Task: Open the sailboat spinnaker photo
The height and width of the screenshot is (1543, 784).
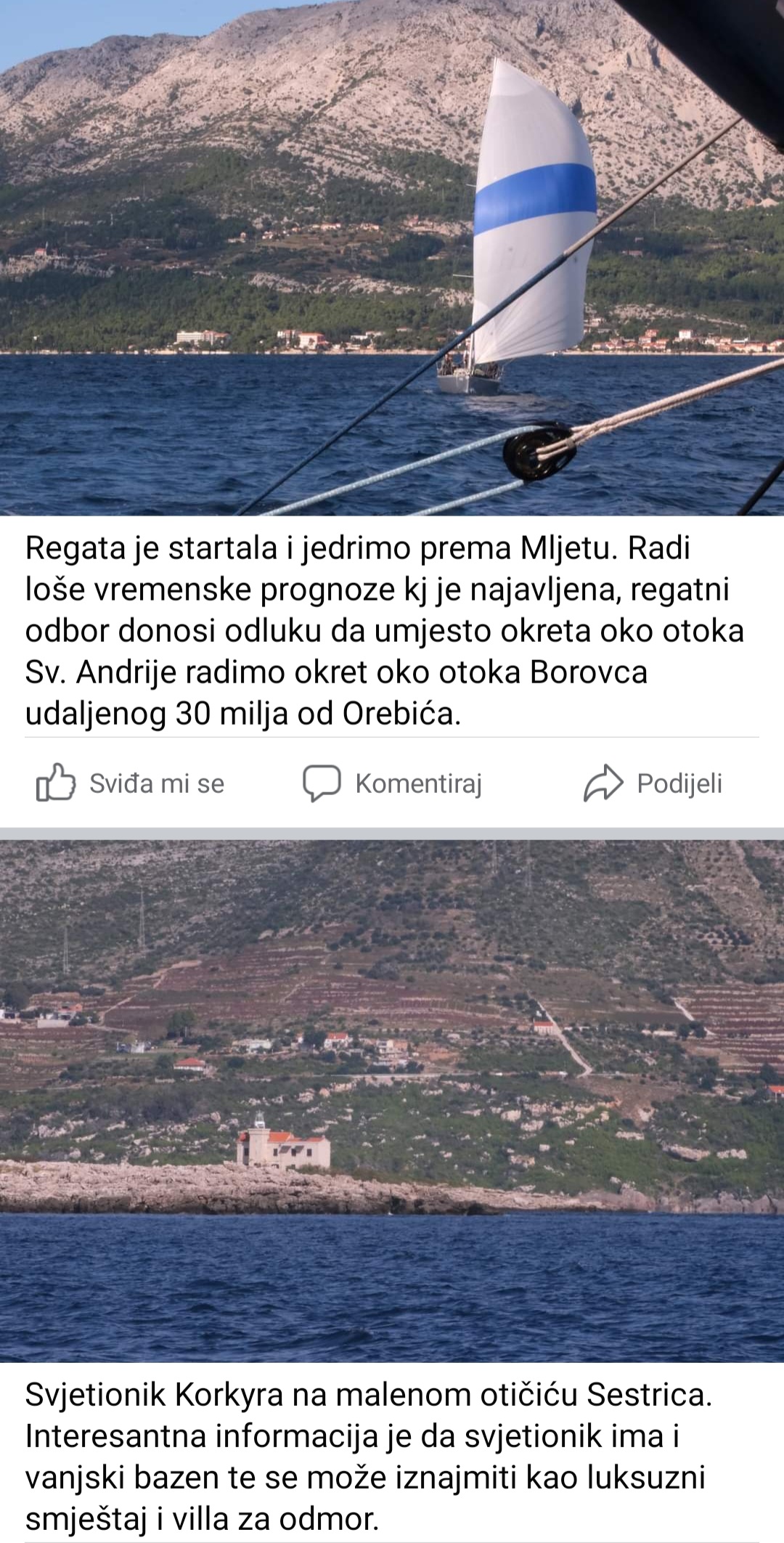Action: click(x=392, y=258)
